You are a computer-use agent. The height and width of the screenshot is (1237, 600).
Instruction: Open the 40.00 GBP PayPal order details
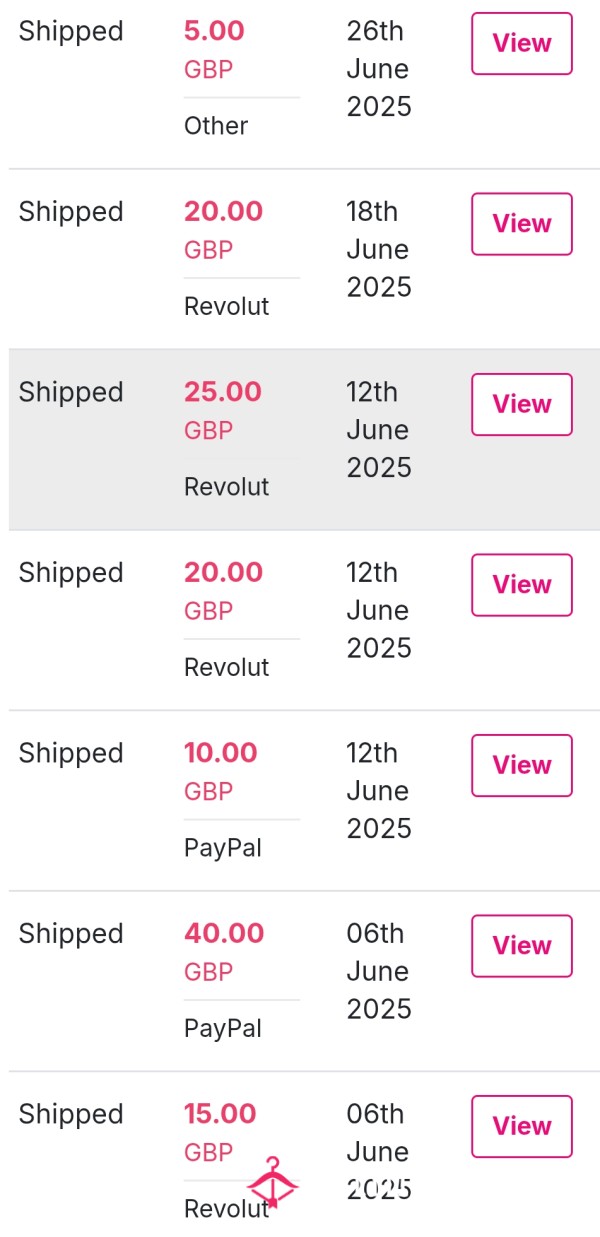[522, 946]
